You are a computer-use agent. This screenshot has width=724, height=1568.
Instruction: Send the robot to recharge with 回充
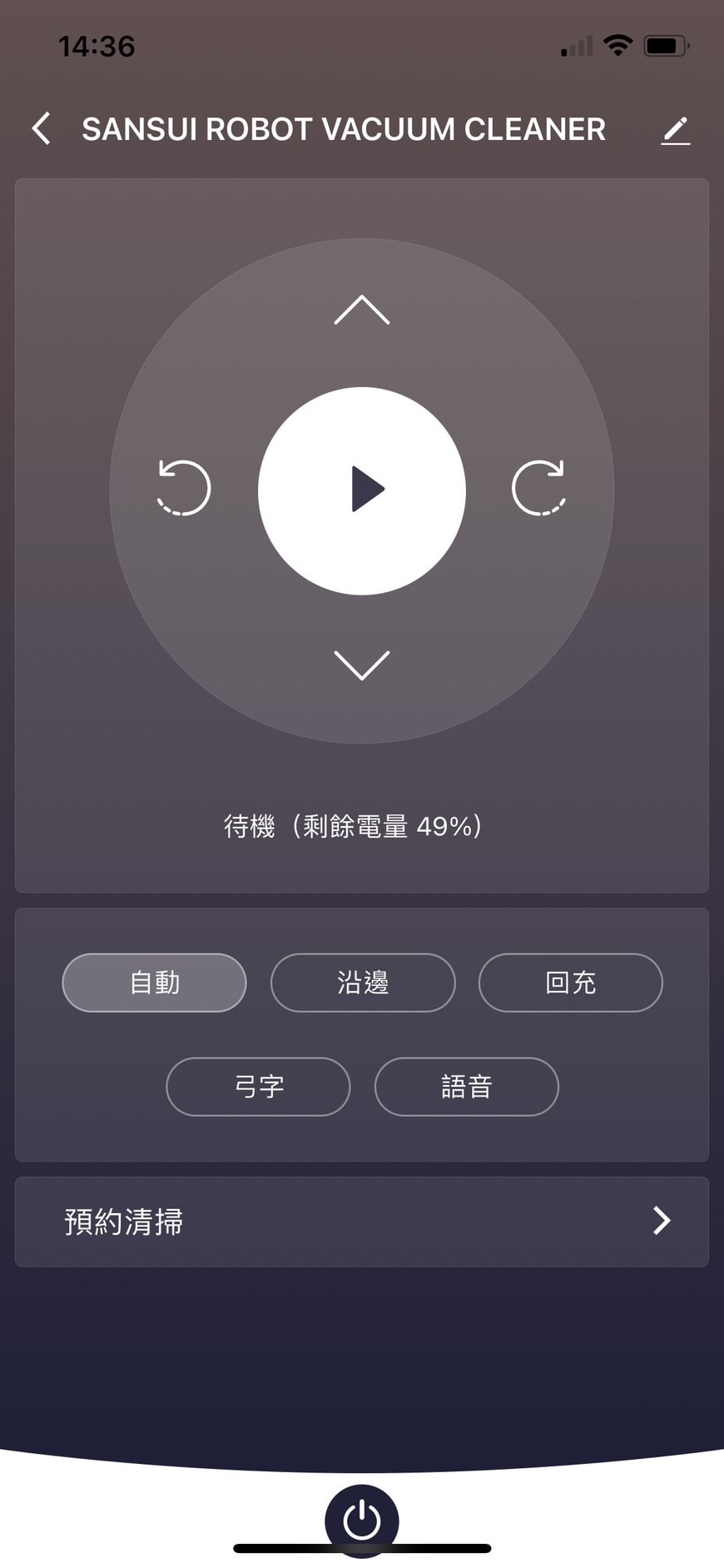571,983
